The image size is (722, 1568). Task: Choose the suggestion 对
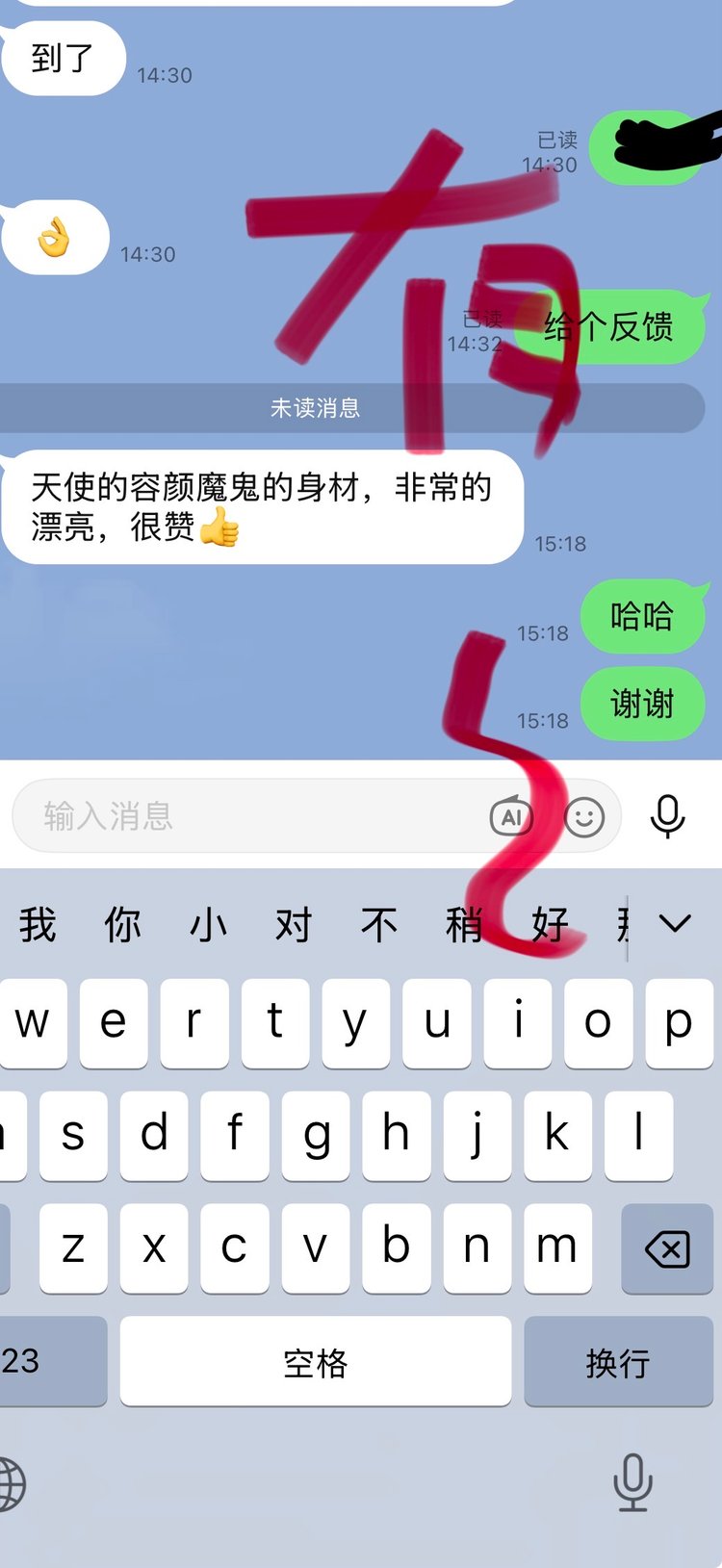(294, 925)
